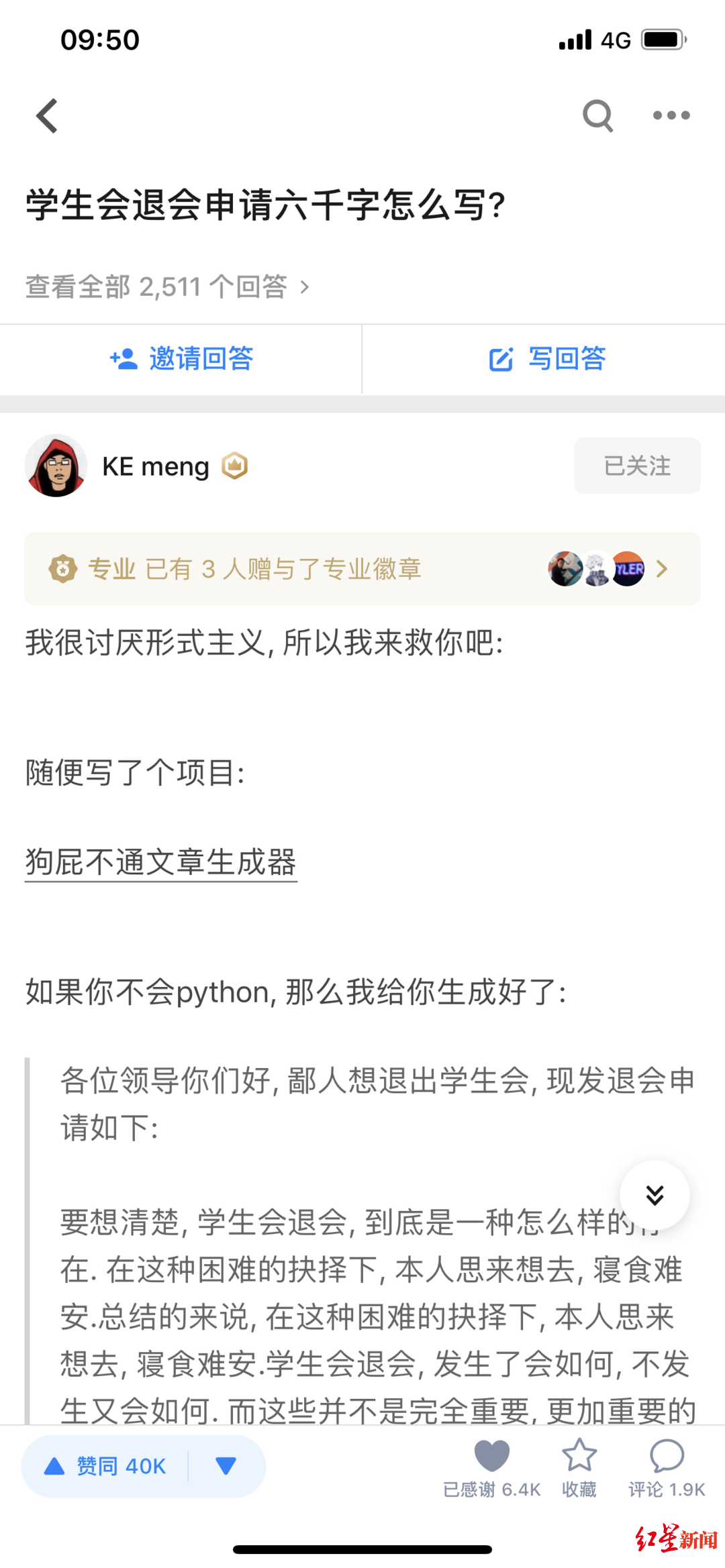This screenshot has height=1568, width=725.
Task: Open the 专业徽章 badge banner
Action: point(362,569)
